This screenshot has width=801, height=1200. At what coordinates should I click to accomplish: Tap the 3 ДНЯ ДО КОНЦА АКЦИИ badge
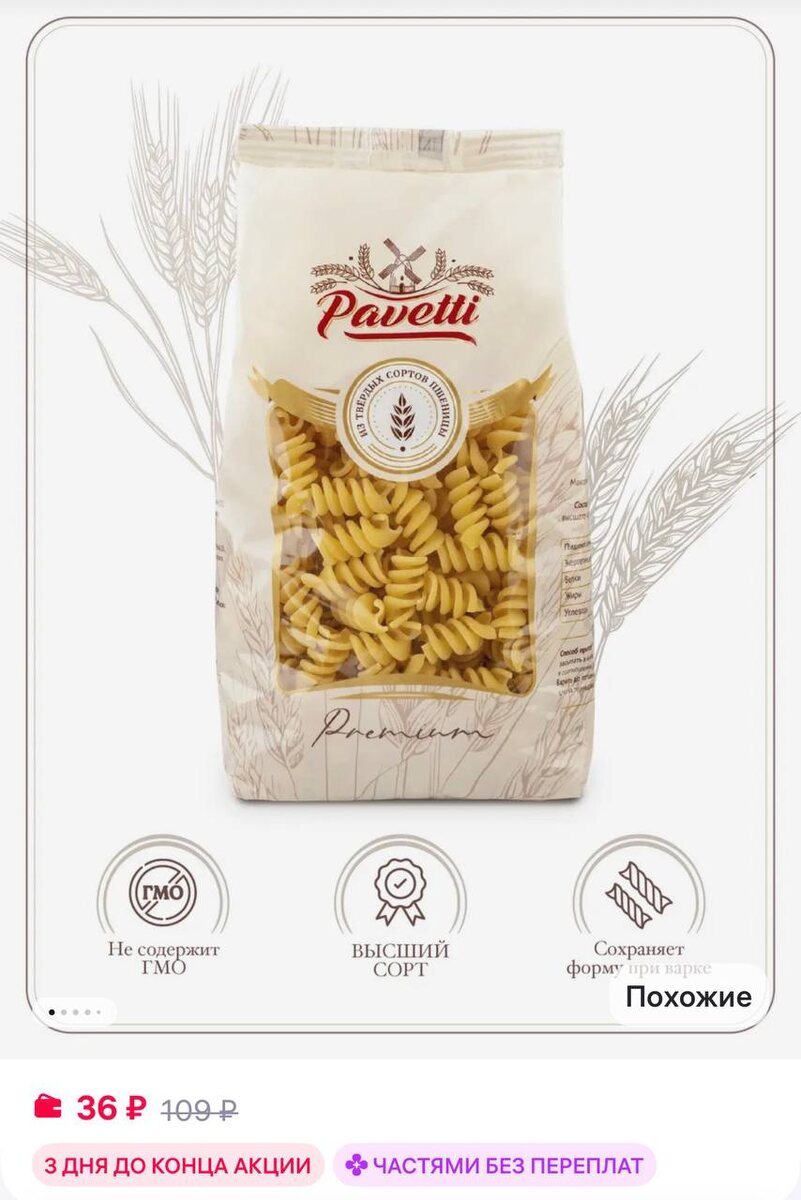click(x=178, y=1165)
